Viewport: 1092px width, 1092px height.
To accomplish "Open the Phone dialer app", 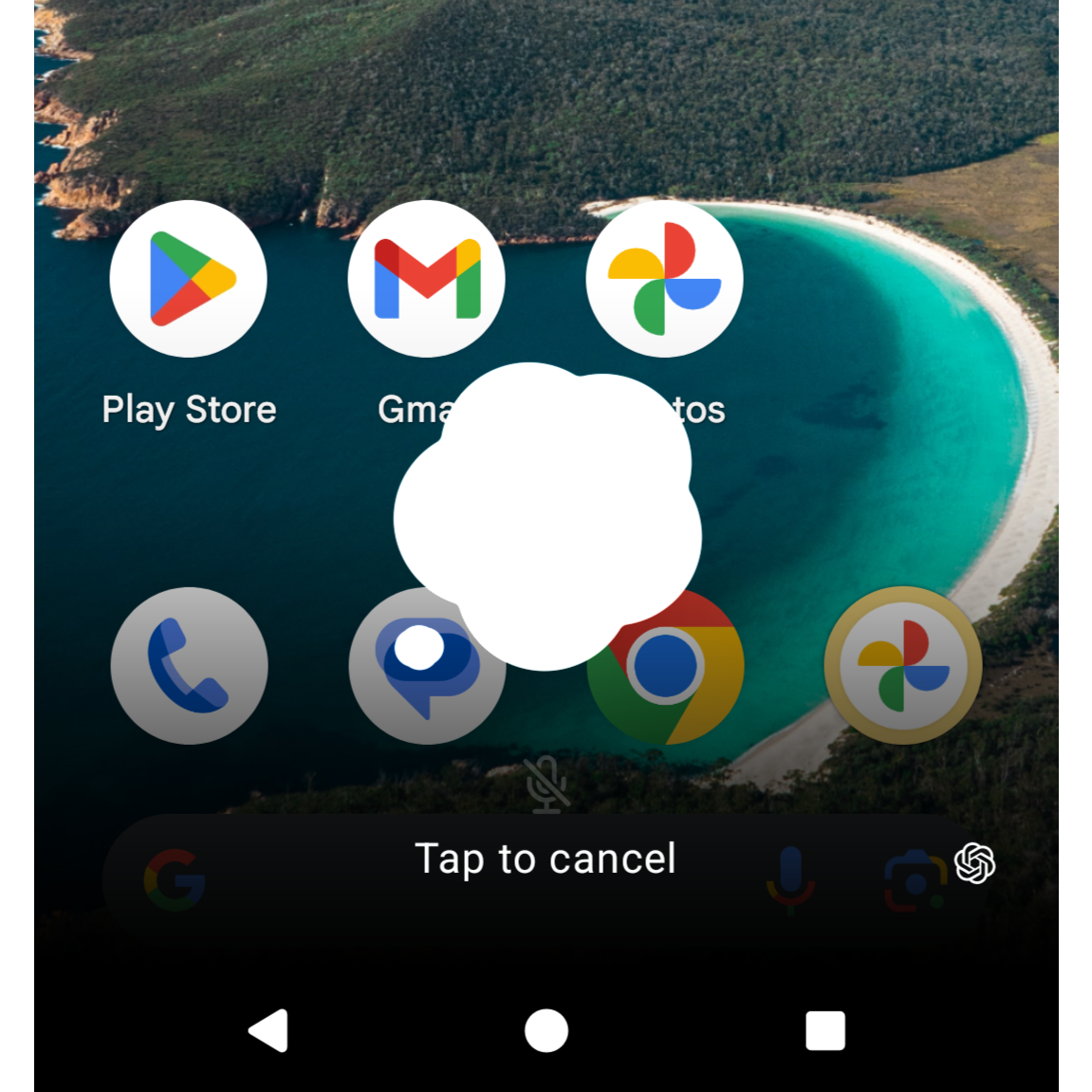I will (x=189, y=665).
